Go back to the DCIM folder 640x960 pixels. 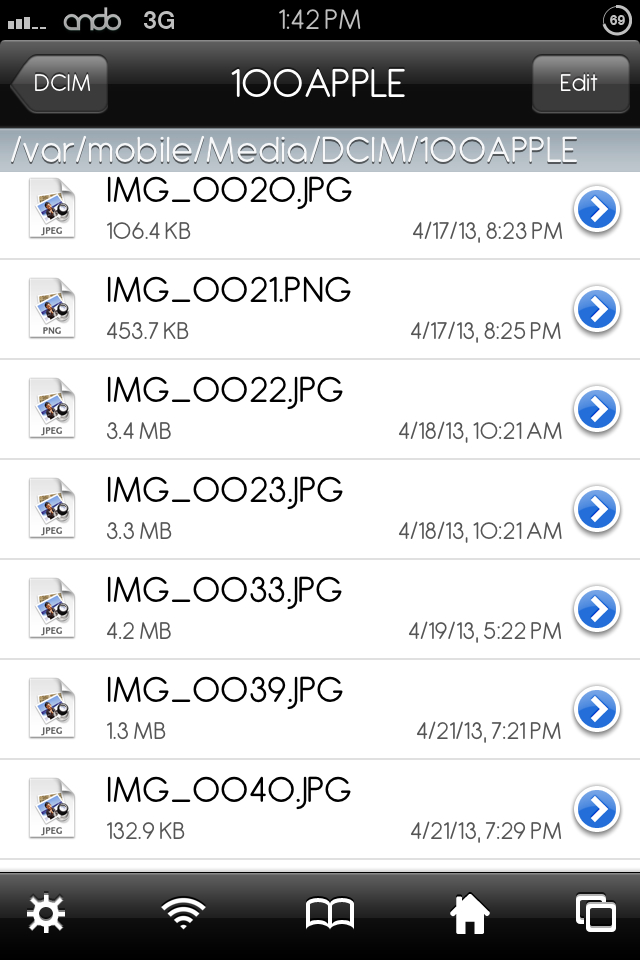pos(60,83)
